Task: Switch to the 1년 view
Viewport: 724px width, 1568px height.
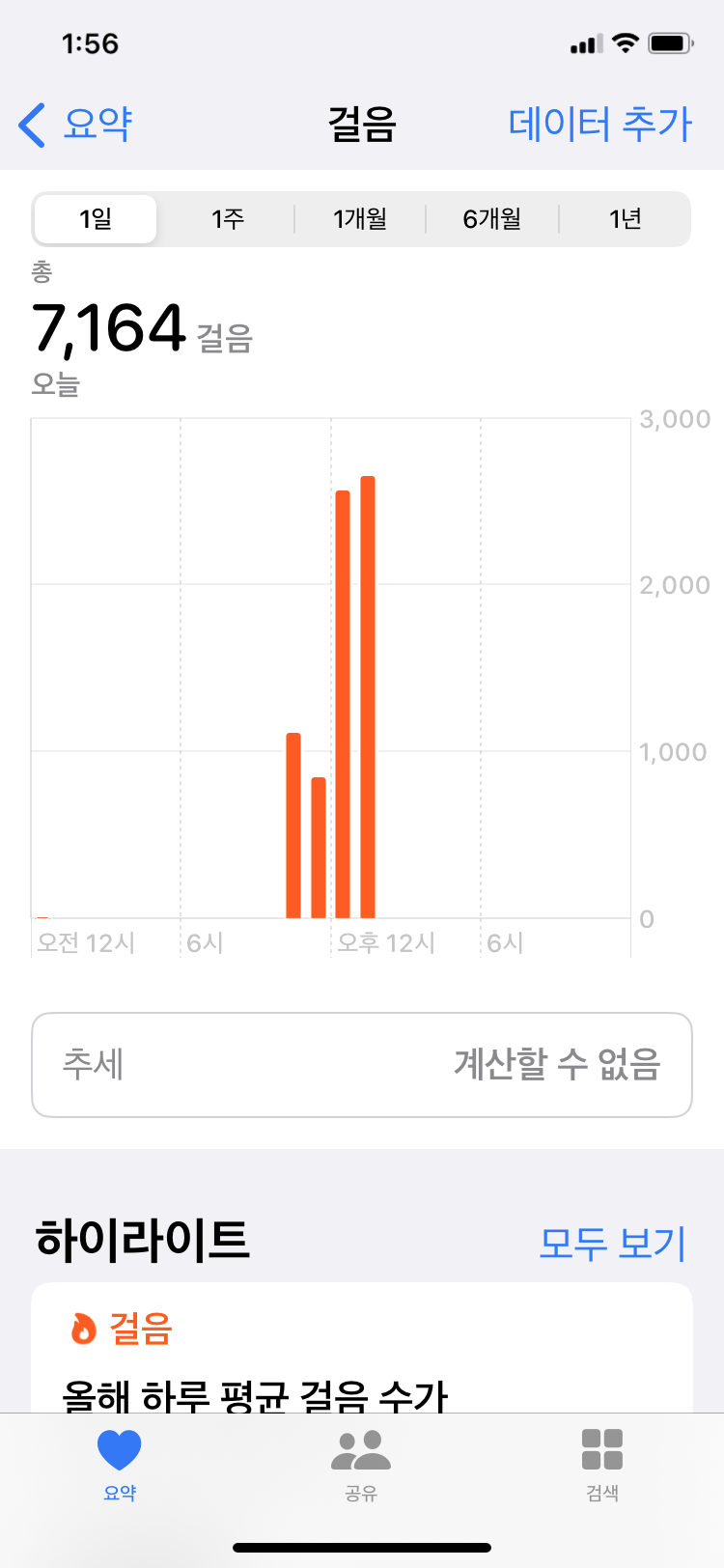Action: click(626, 219)
